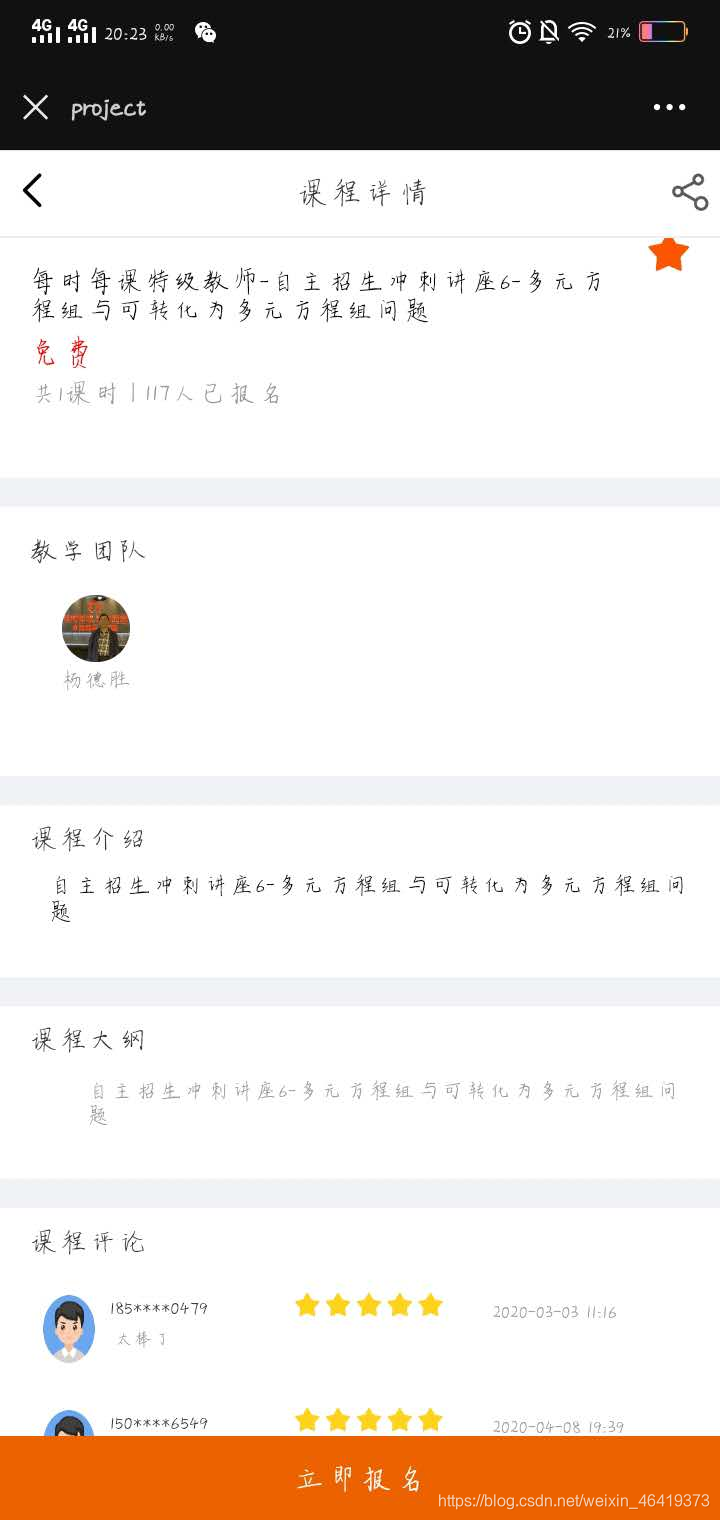Tap the Wi-Fi icon in the status bar
The width and height of the screenshot is (720, 1520).
(581, 32)
